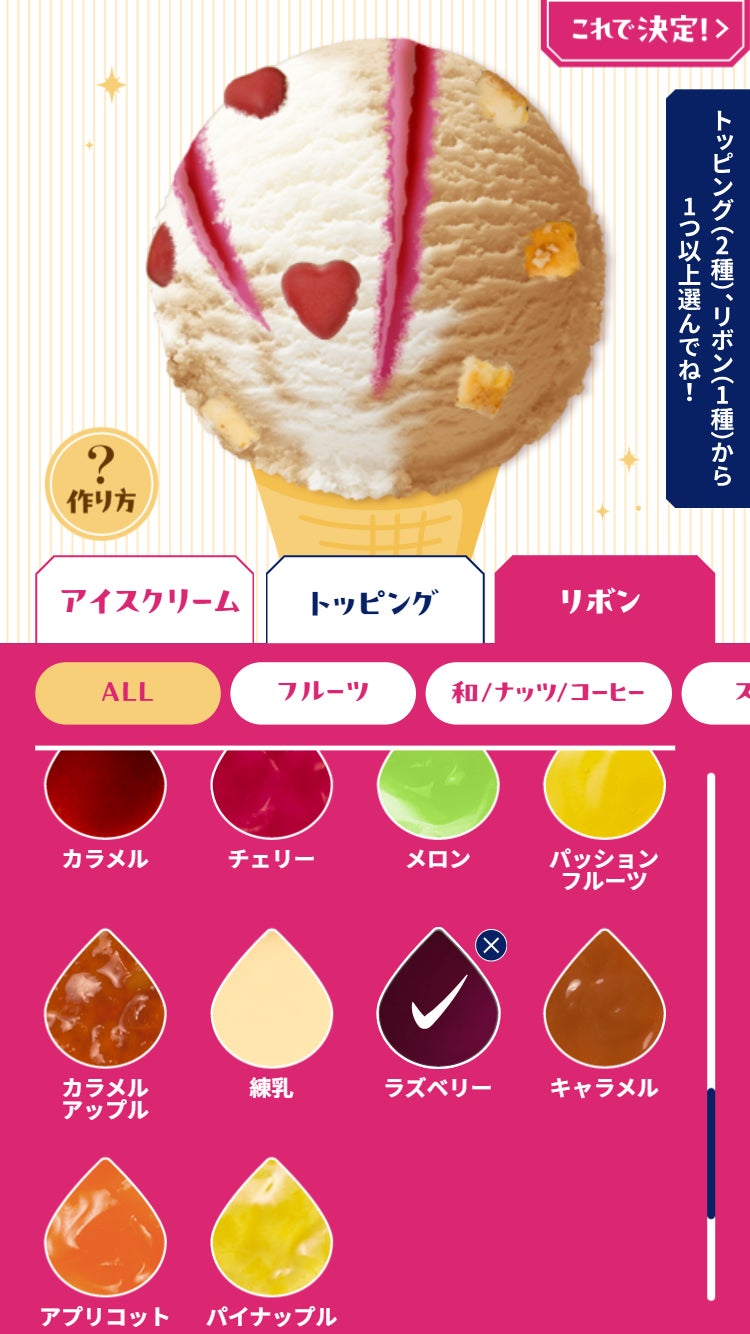750x1334 pixels.
Task: Switch to the トッピング tab
Action: [373, 602]
